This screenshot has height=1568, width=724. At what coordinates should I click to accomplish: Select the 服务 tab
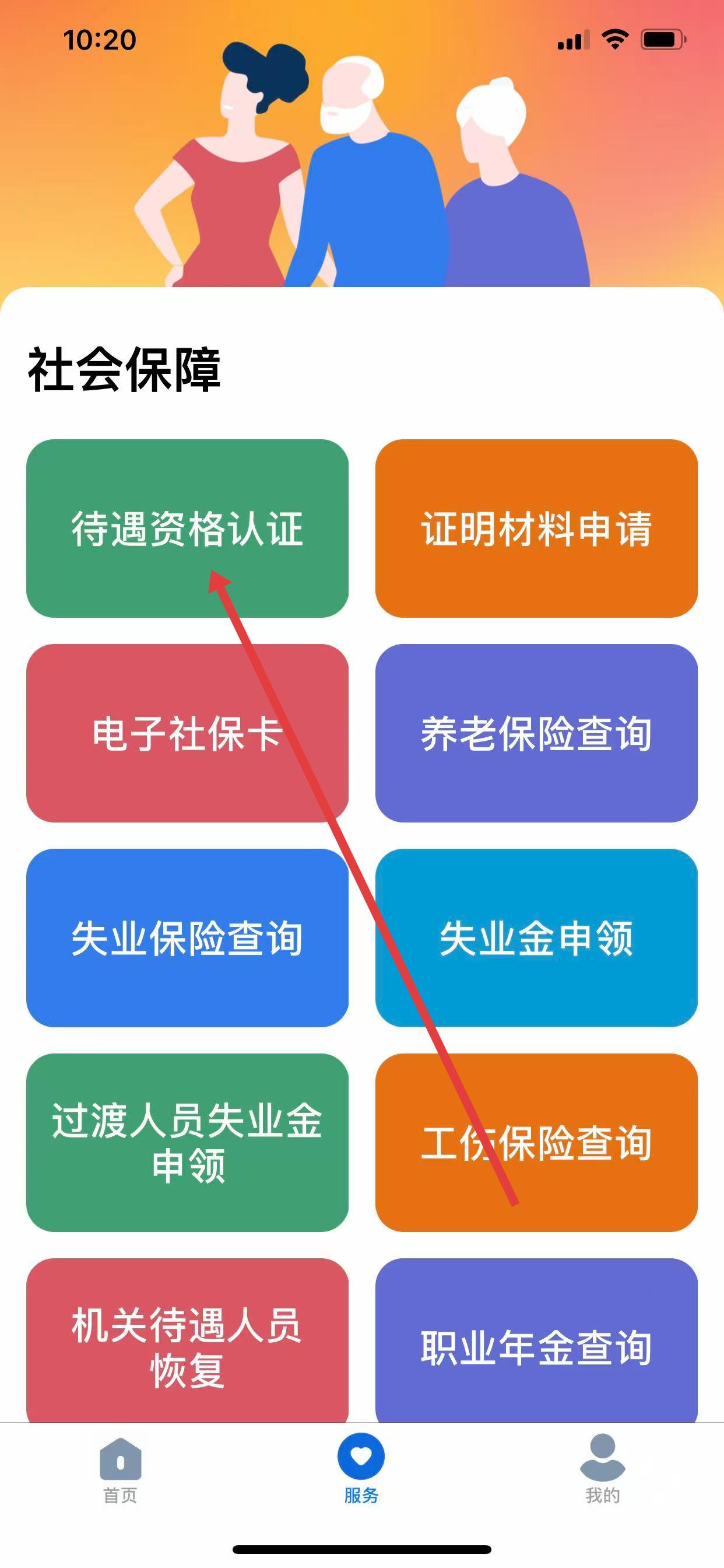[x=361, y=1469]
